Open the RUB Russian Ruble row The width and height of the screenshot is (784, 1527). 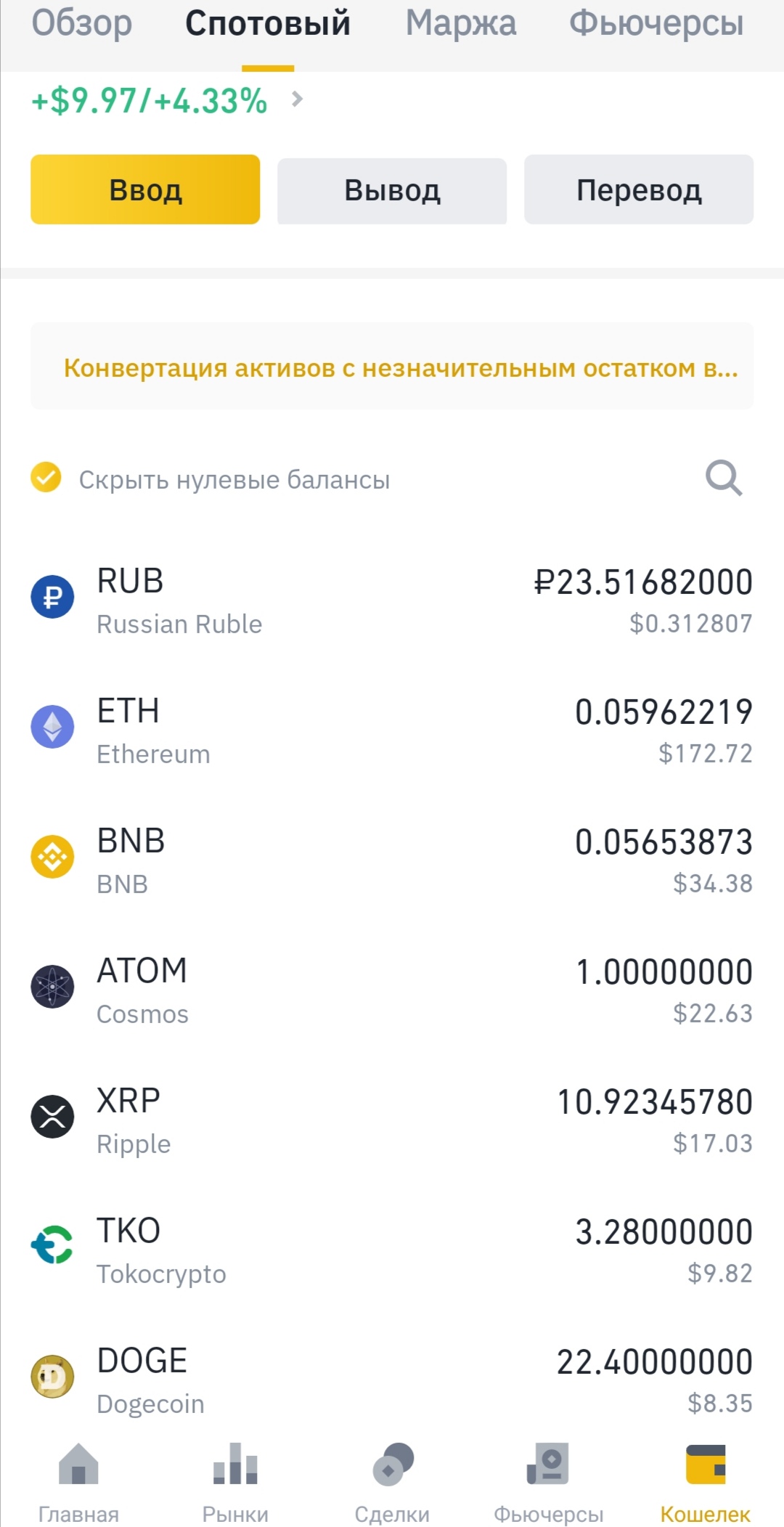[392, 601]
